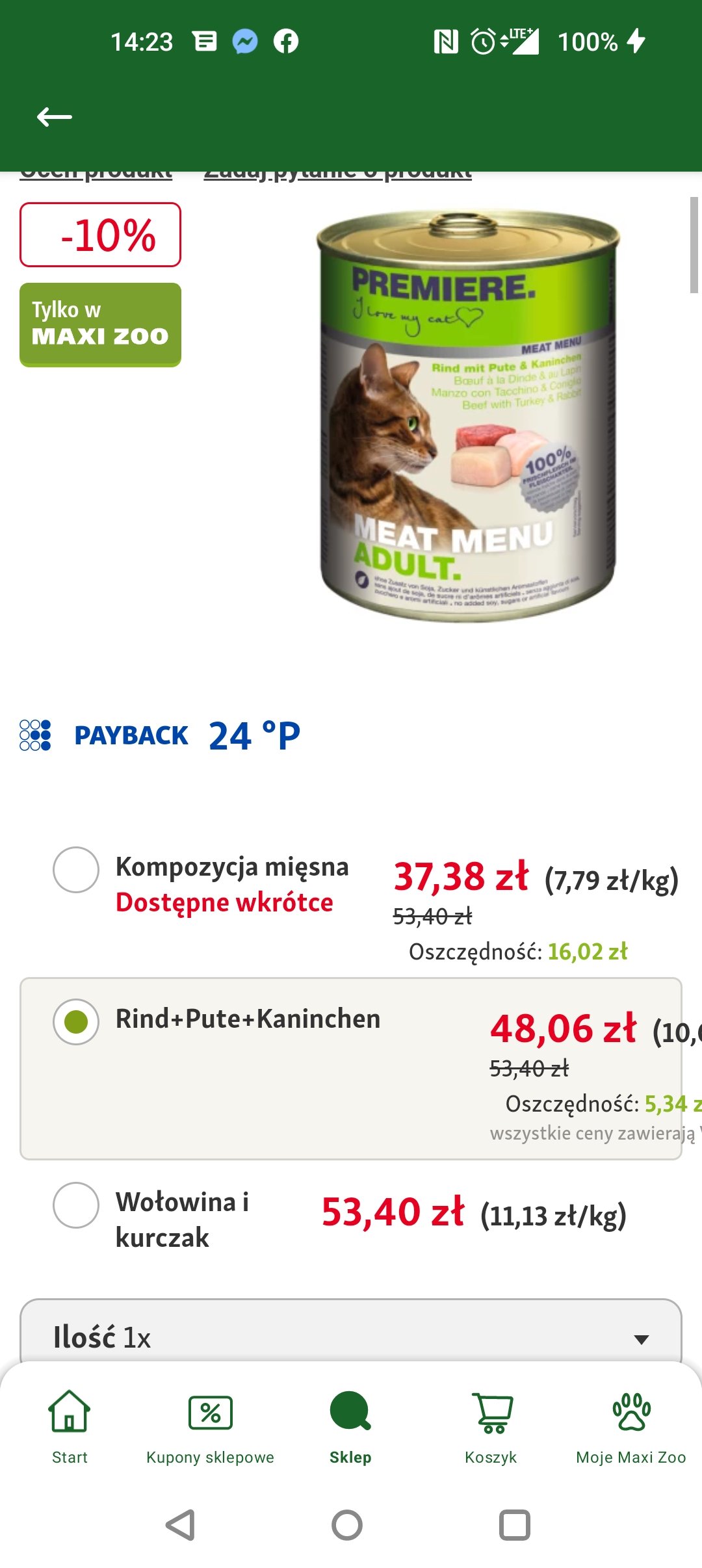
Task: Expand the Ilość quantity dropdown
Action: pyautogui.click(x=351, y=1337)
